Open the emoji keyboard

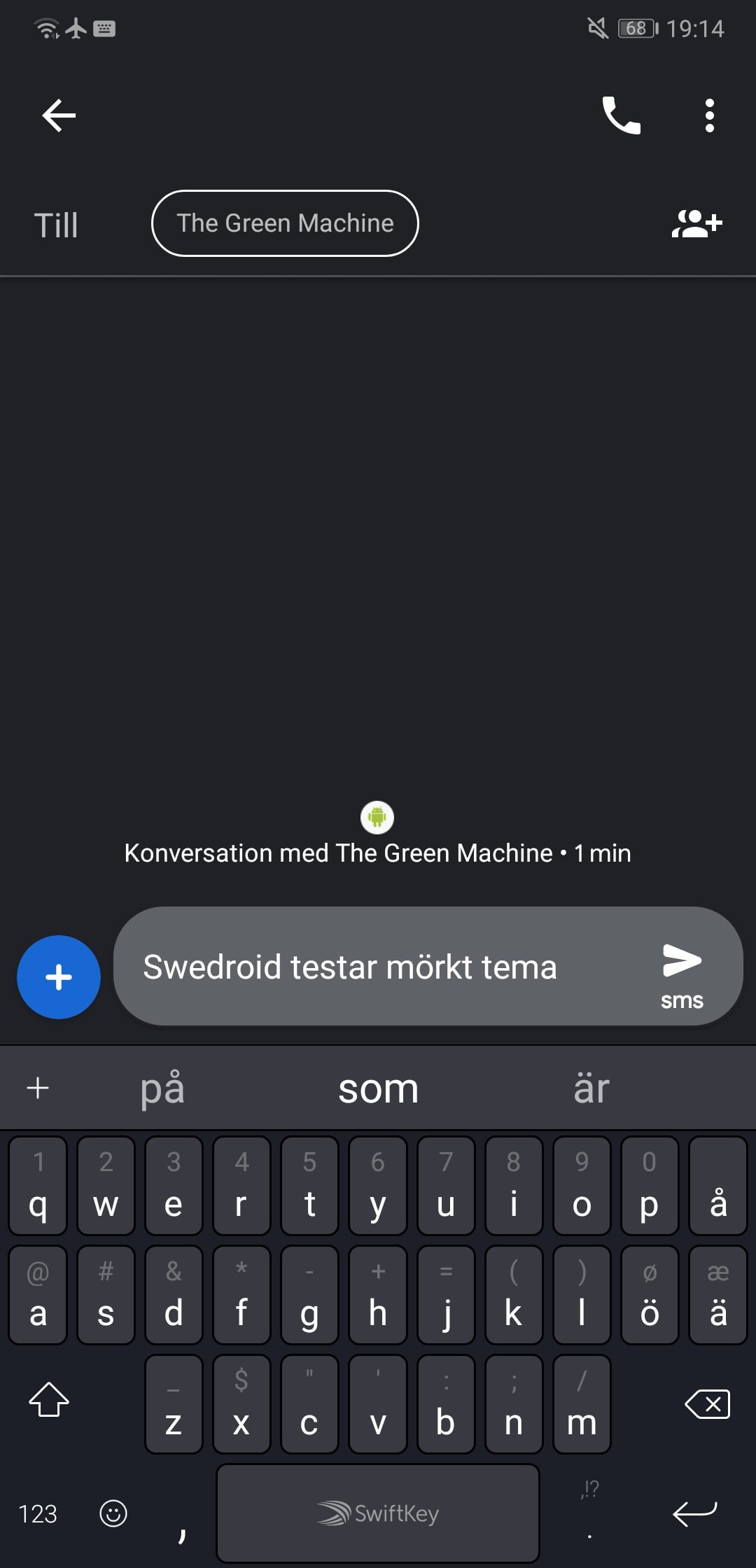point(113,1513)
